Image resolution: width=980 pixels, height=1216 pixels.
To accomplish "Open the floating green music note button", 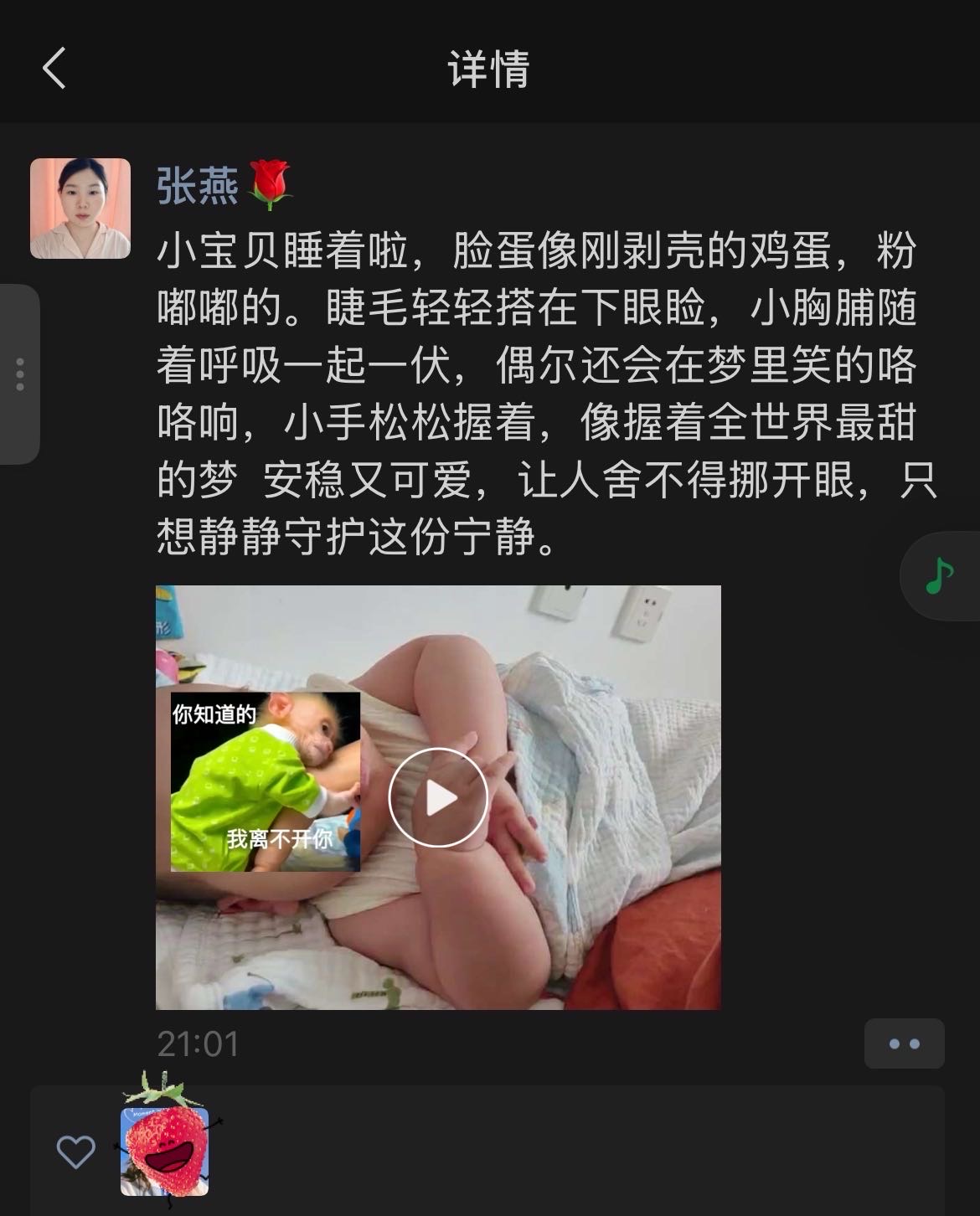I will 940,576.
